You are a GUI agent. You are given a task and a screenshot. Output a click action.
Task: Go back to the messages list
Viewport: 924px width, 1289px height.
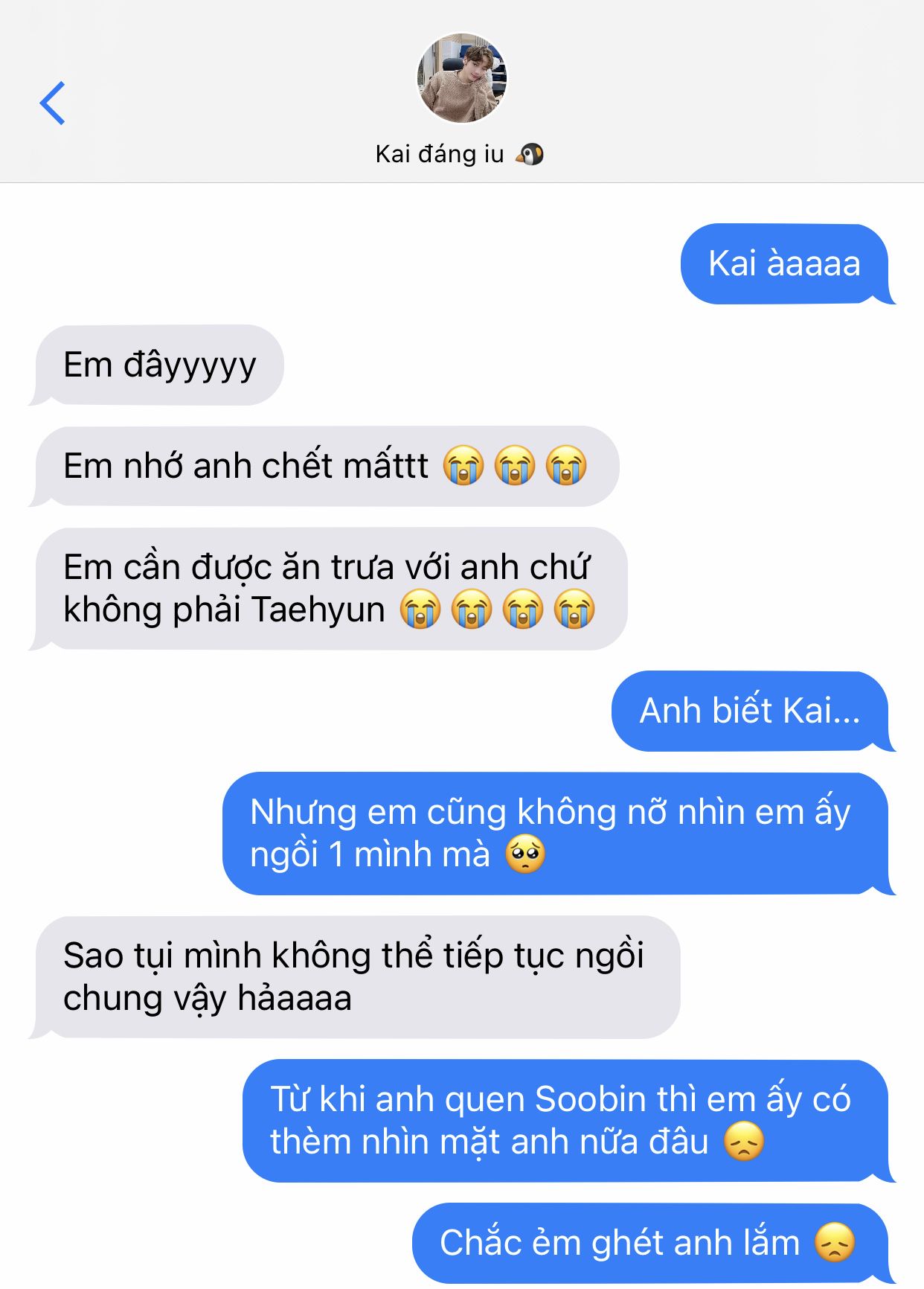pos(52,103)
